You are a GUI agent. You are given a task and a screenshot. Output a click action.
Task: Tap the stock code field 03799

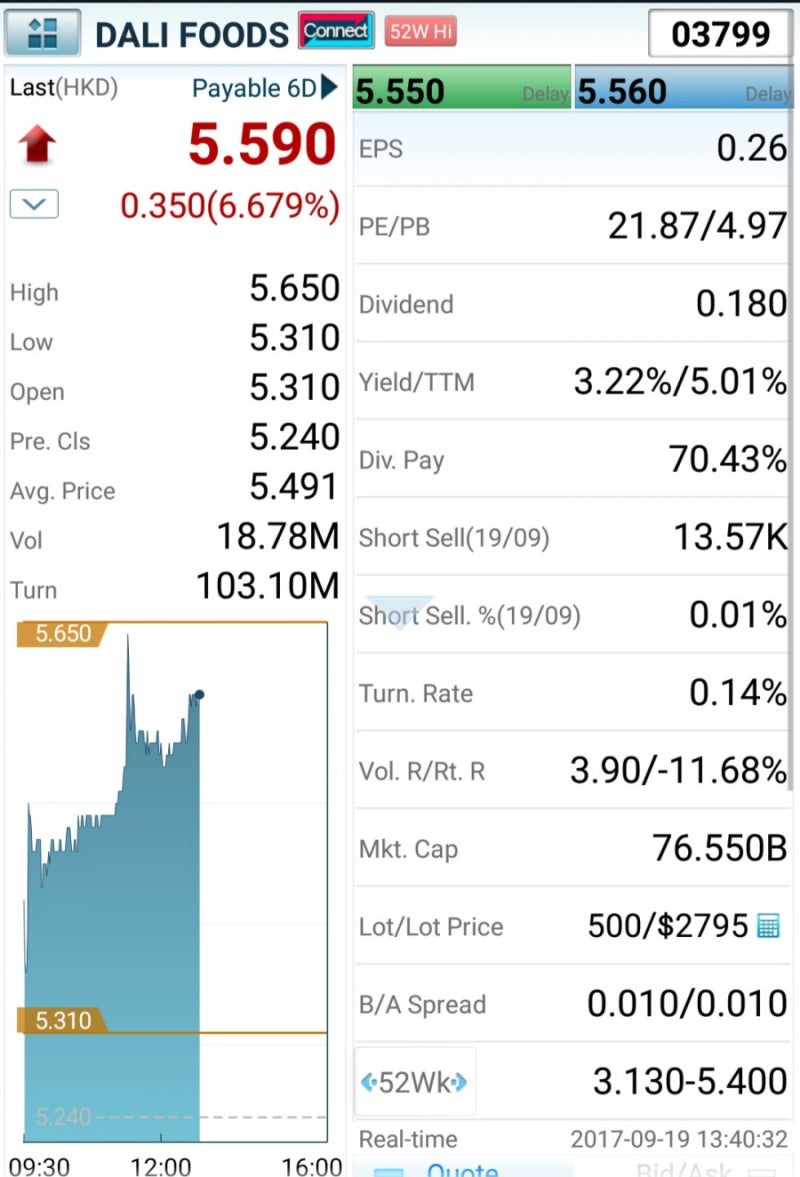click(719, 34)
